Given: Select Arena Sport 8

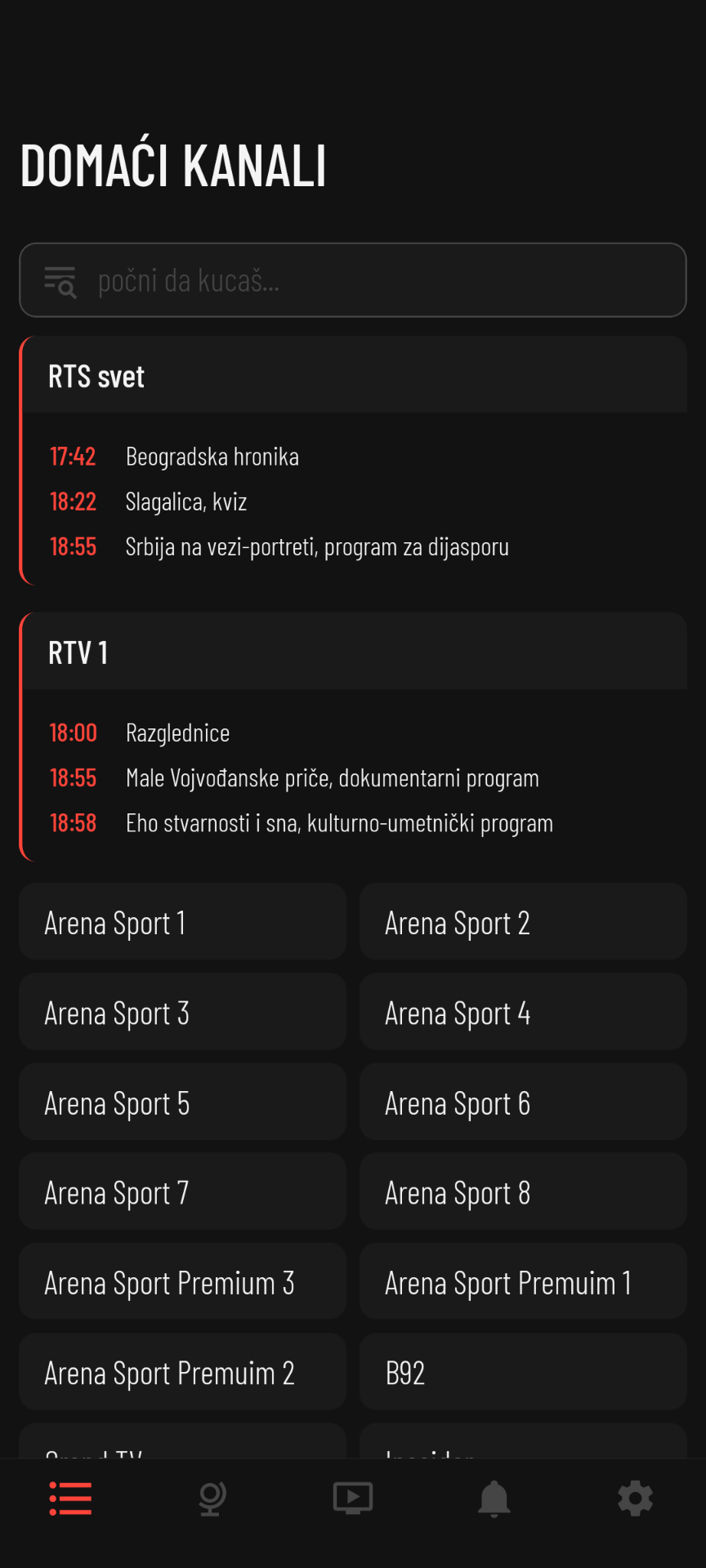Looking at the screenshot, I should point(523,1192).
